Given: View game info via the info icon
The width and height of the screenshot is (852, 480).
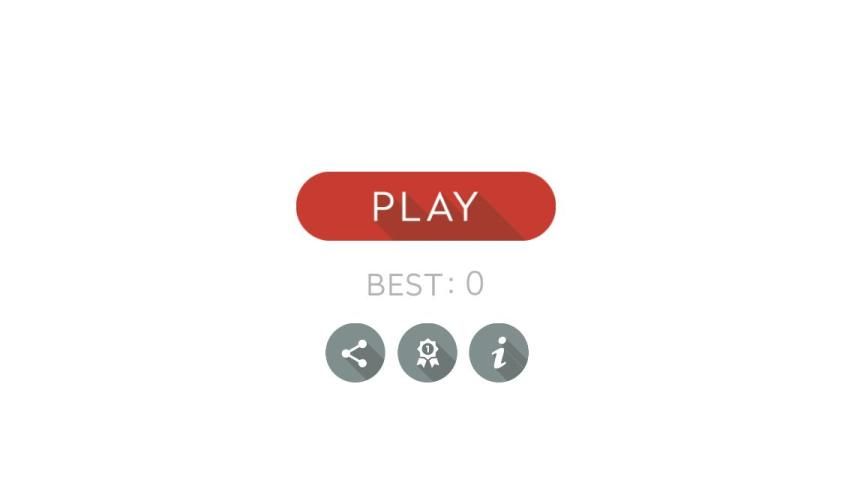Looking at the screenshot, I should tap(499, 353).
